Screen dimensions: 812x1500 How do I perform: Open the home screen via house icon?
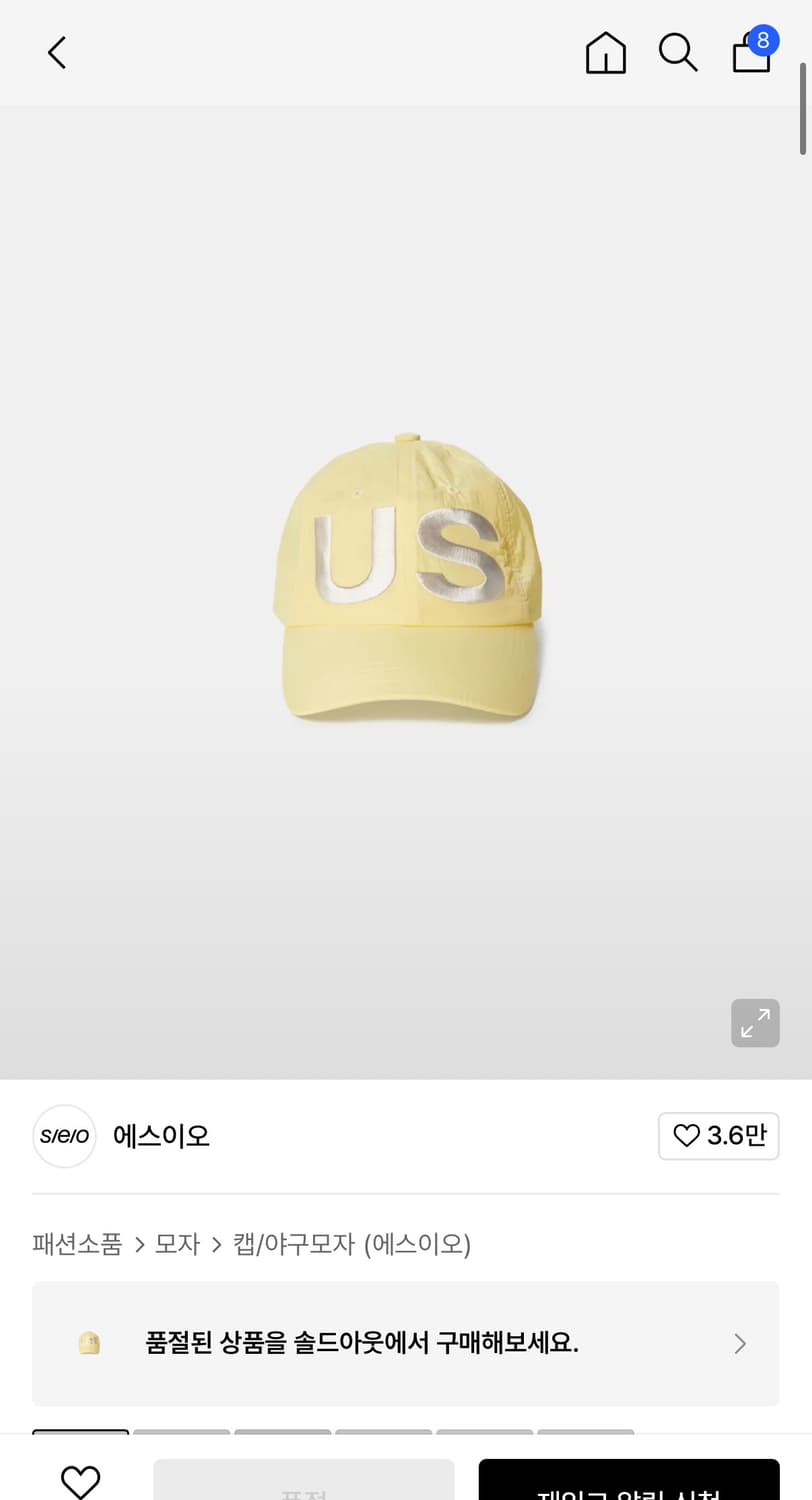[x=605, y=52]
